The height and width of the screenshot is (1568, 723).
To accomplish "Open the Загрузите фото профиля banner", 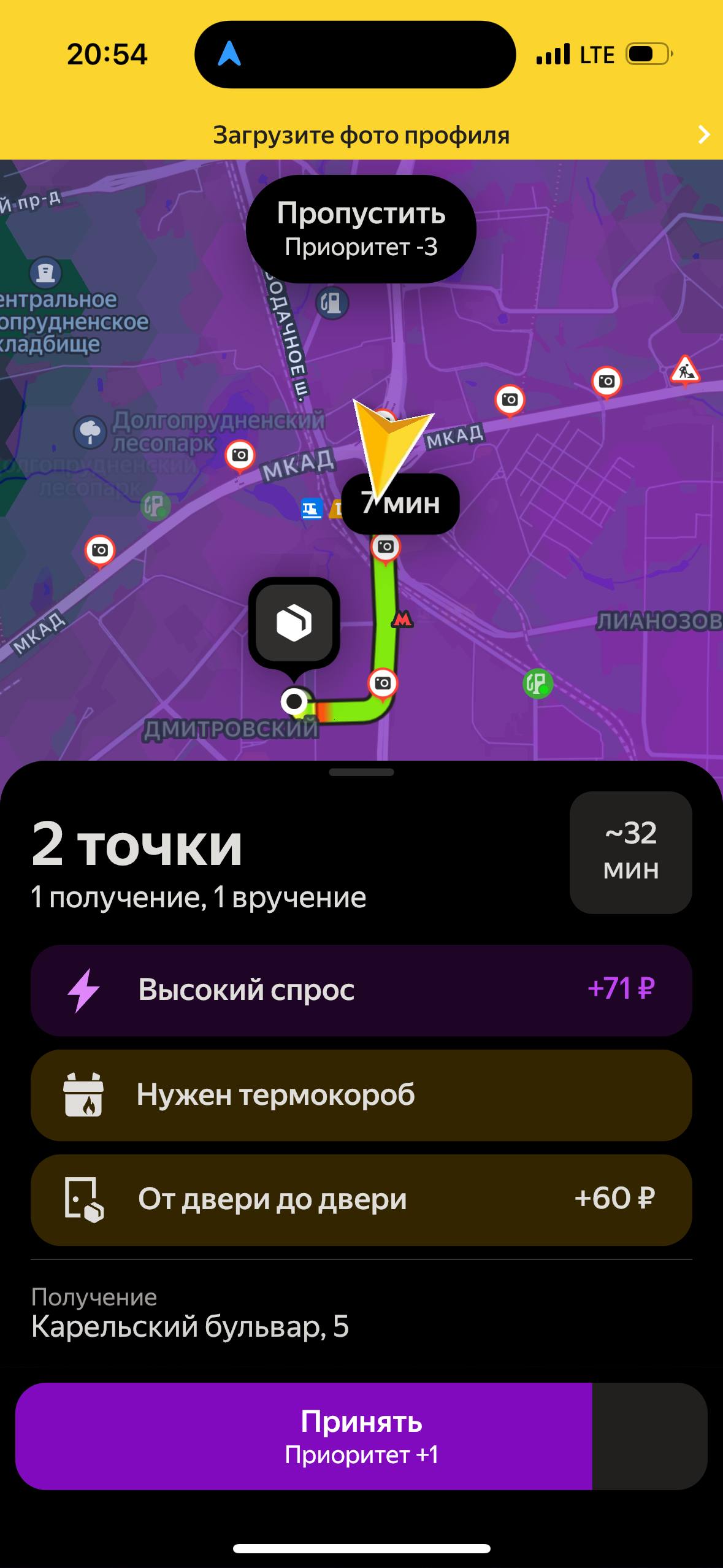I will tap(361, 135).
